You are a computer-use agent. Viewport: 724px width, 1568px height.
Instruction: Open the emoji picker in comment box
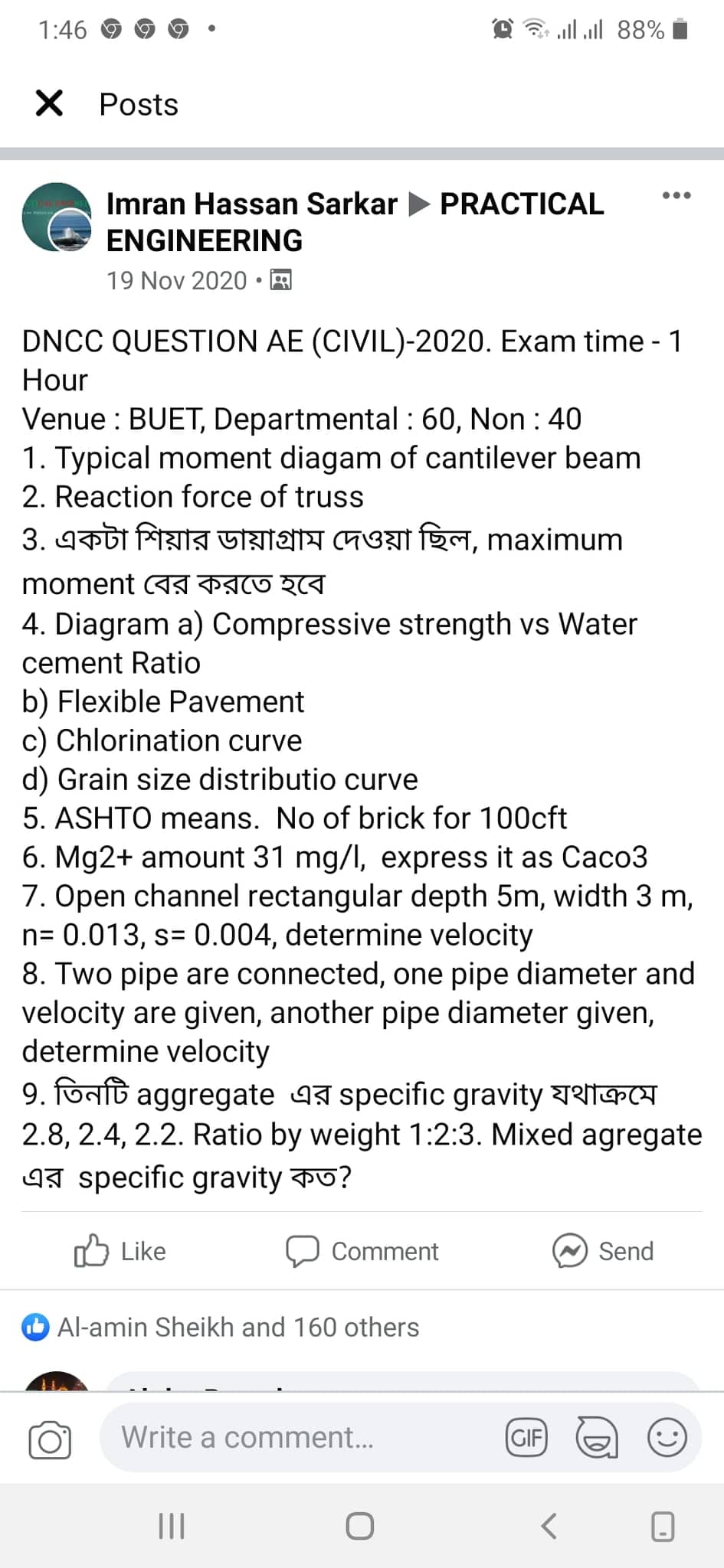(667, 1438)
